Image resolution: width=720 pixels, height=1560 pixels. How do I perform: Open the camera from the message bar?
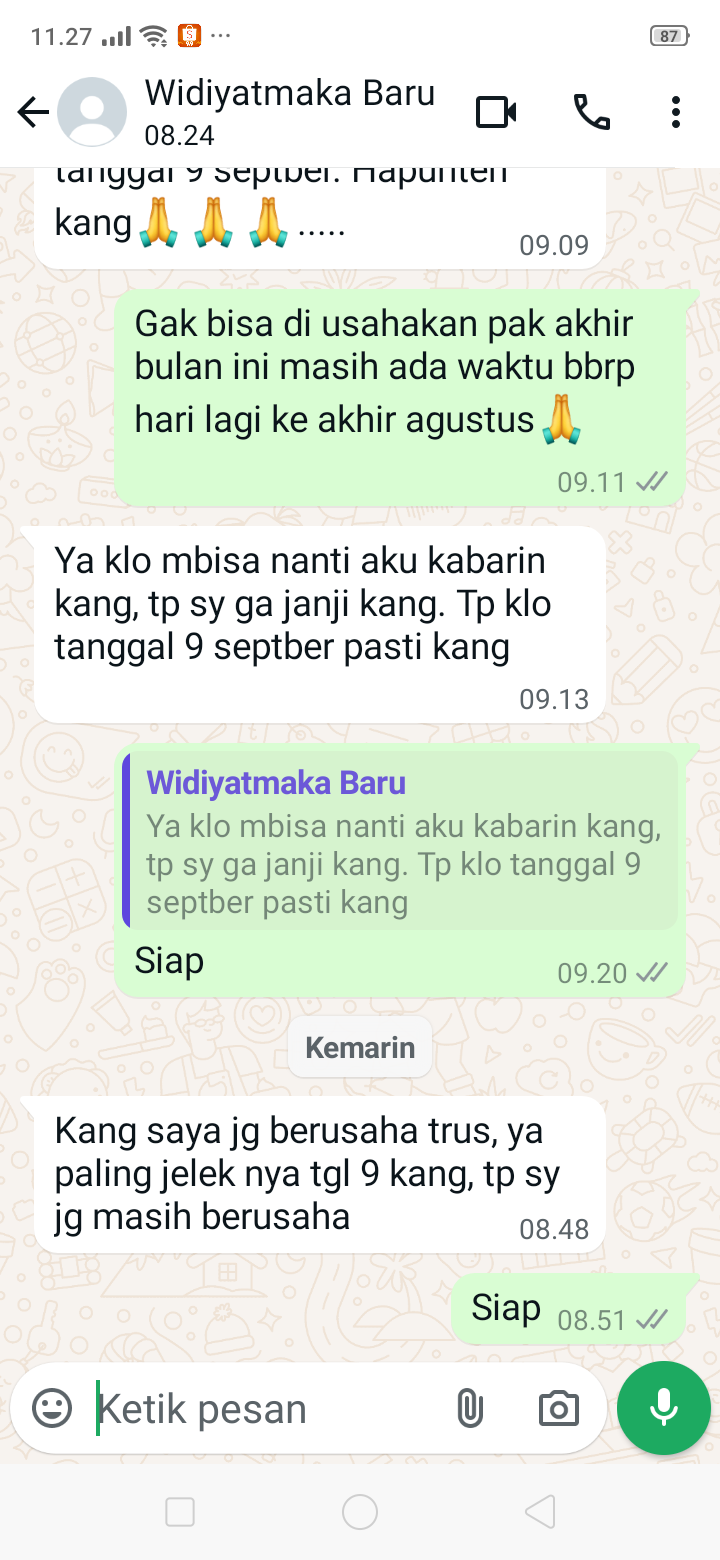tap(558, 1408)
